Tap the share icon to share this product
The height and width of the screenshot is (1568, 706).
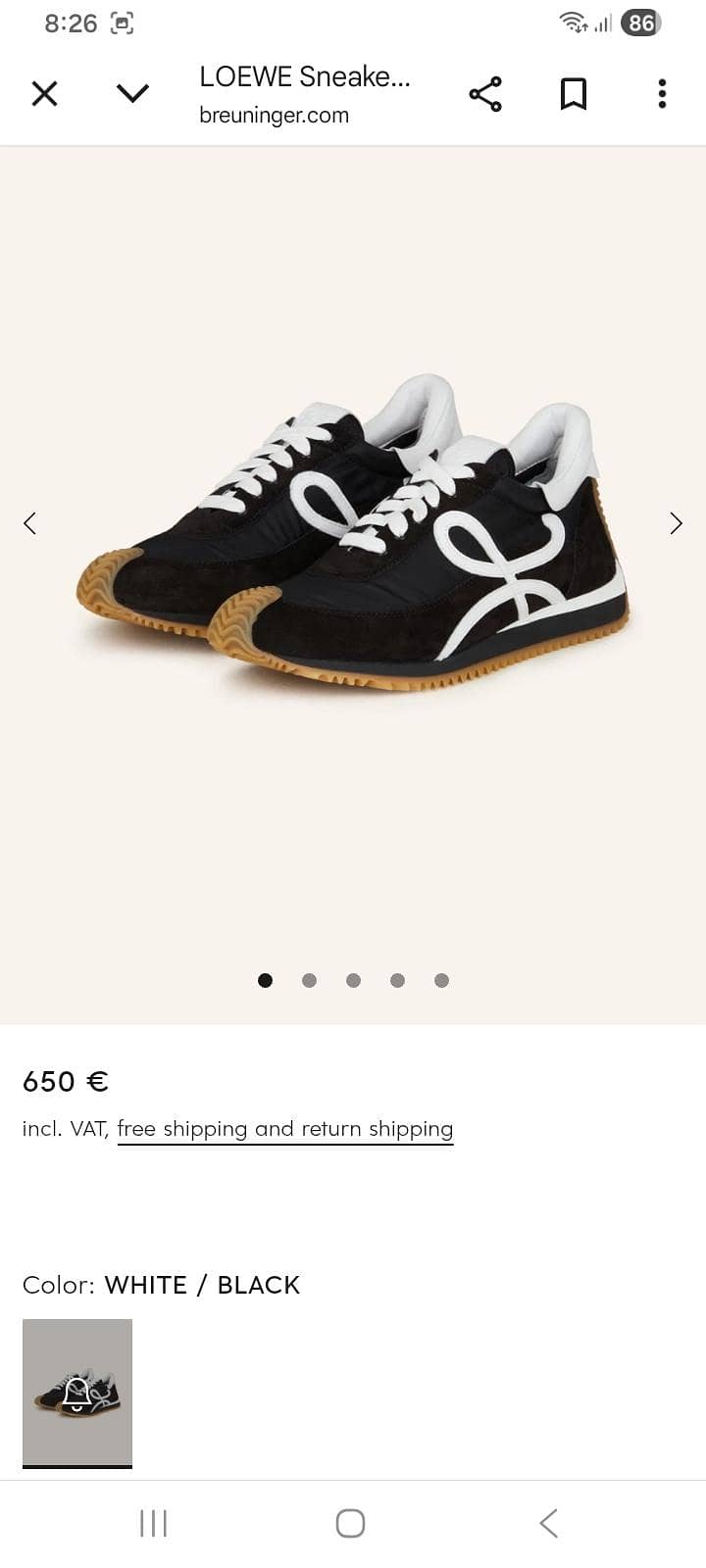485,94
